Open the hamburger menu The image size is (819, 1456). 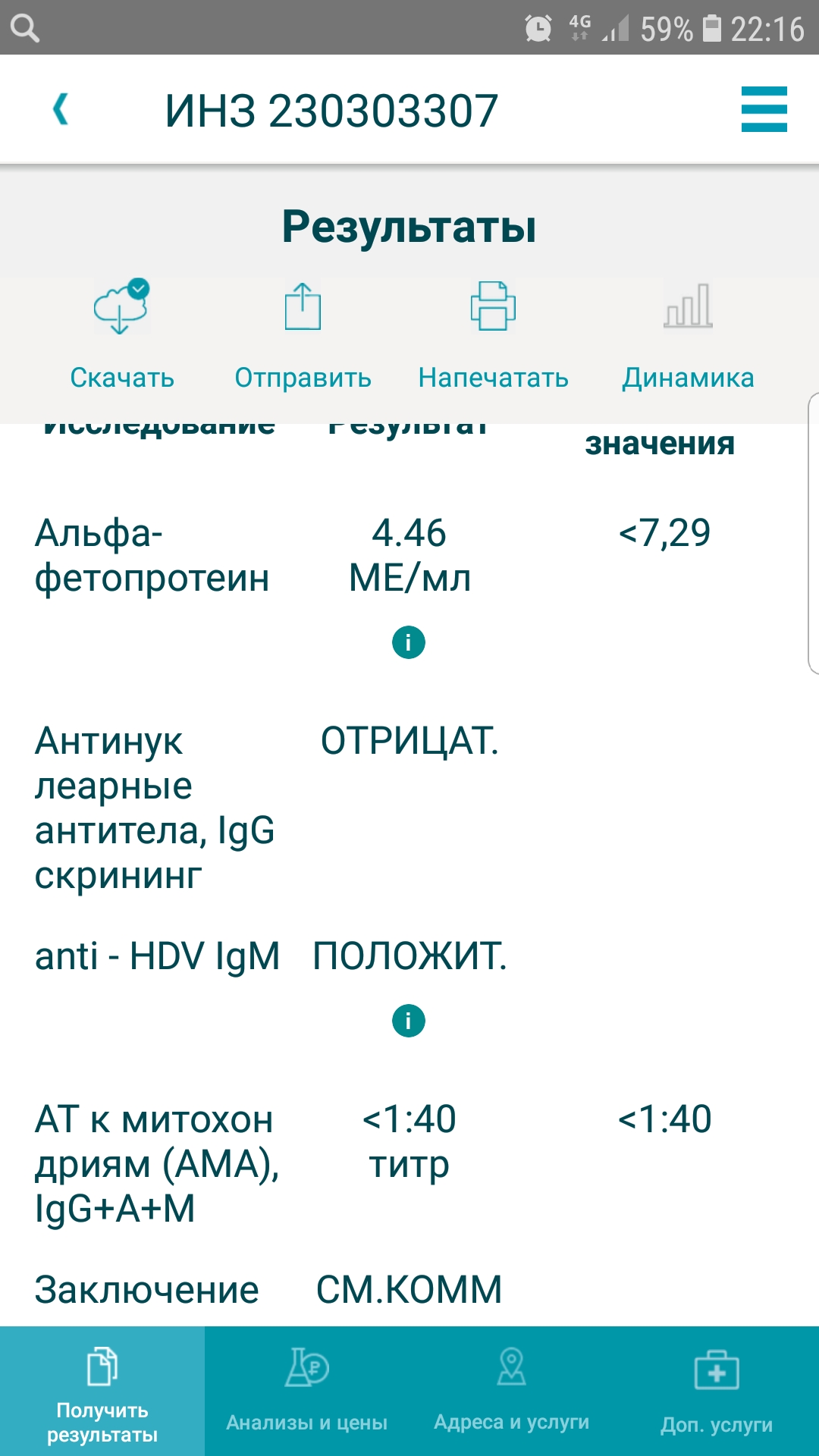point(764,109)
